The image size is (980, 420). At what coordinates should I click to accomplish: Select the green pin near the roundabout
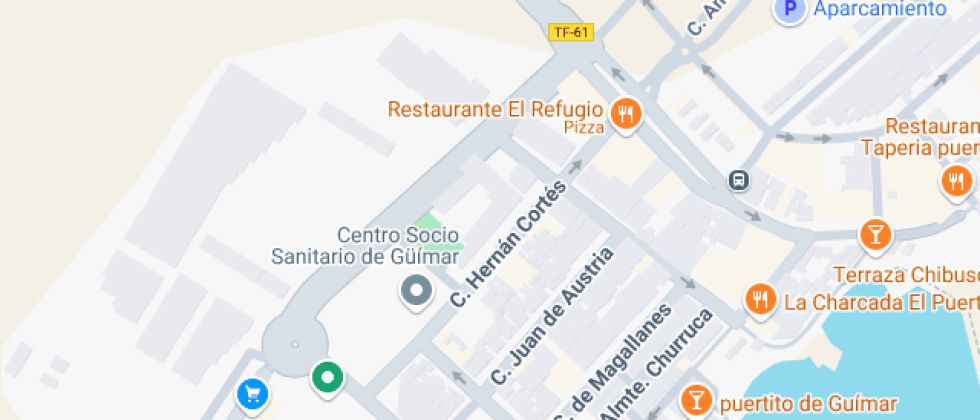click(327, 378)
